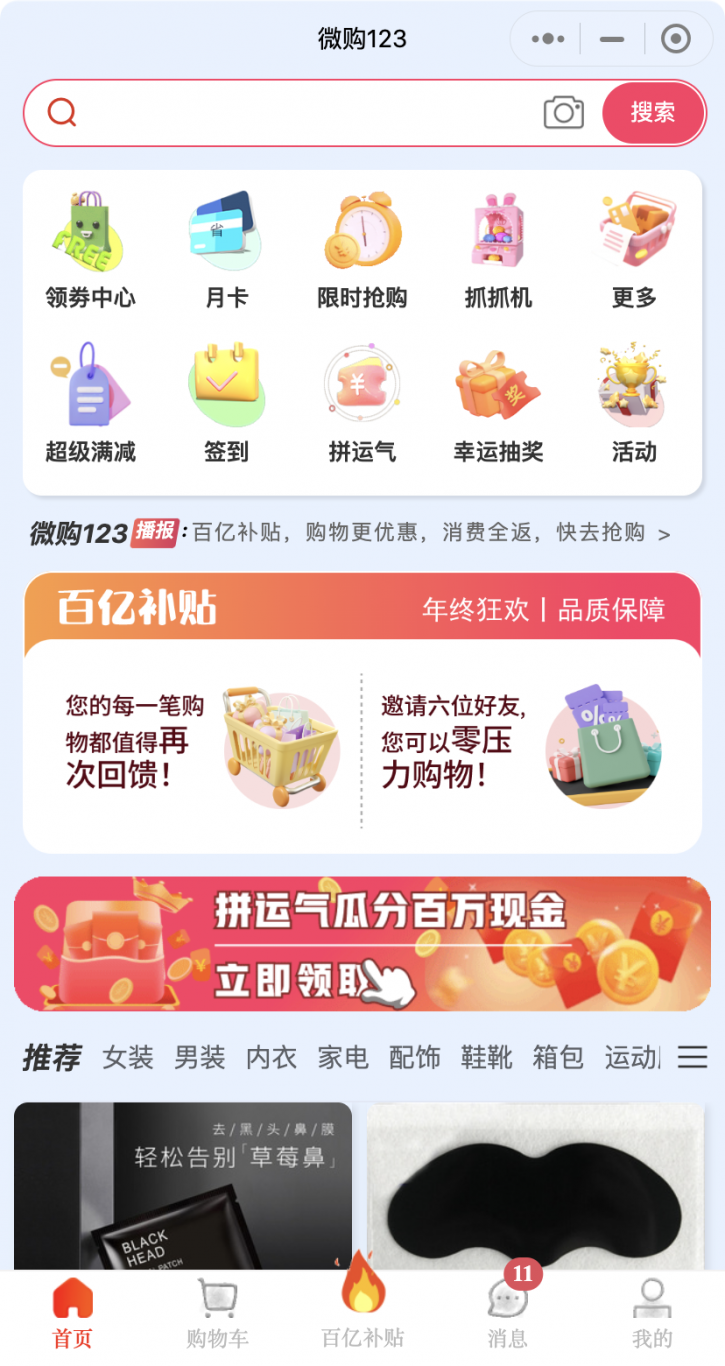Switch to the 购物车 tab
The height and width of the screenshot is (1366, 725).
217,1313
